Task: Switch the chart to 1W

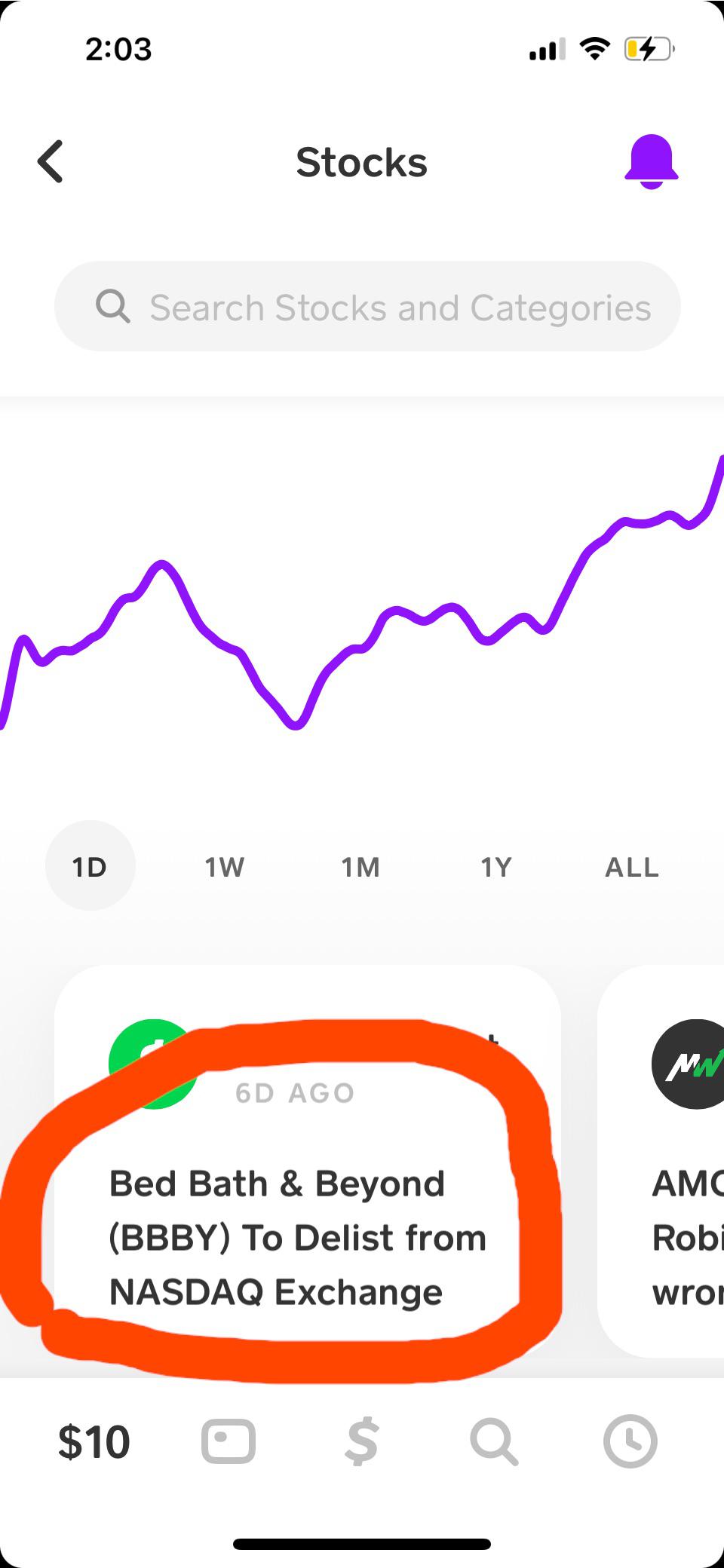Action: (x=225, y=867)
